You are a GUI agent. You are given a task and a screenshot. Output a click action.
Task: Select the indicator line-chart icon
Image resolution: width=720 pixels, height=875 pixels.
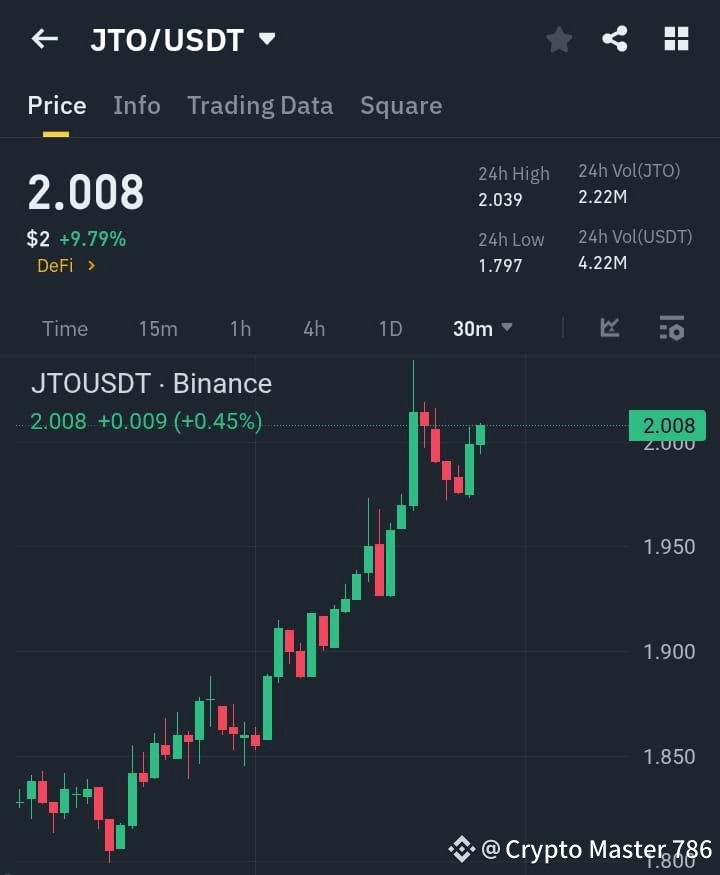click(609, 328)
